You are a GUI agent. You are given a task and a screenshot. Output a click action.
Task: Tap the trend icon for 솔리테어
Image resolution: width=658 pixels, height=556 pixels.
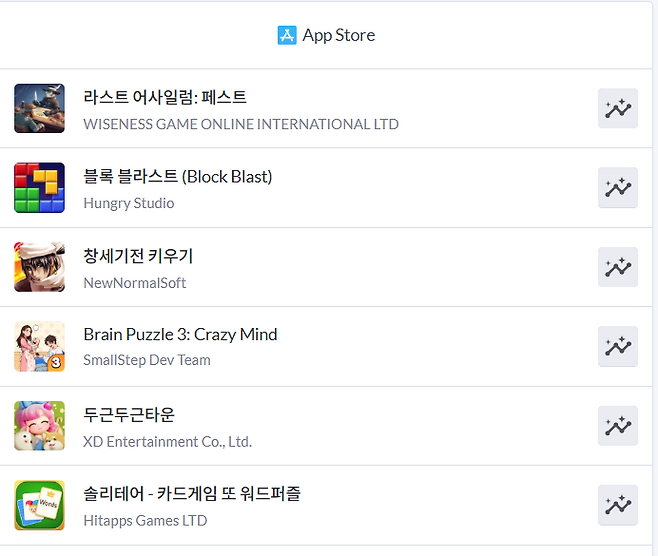pos(617,505)
